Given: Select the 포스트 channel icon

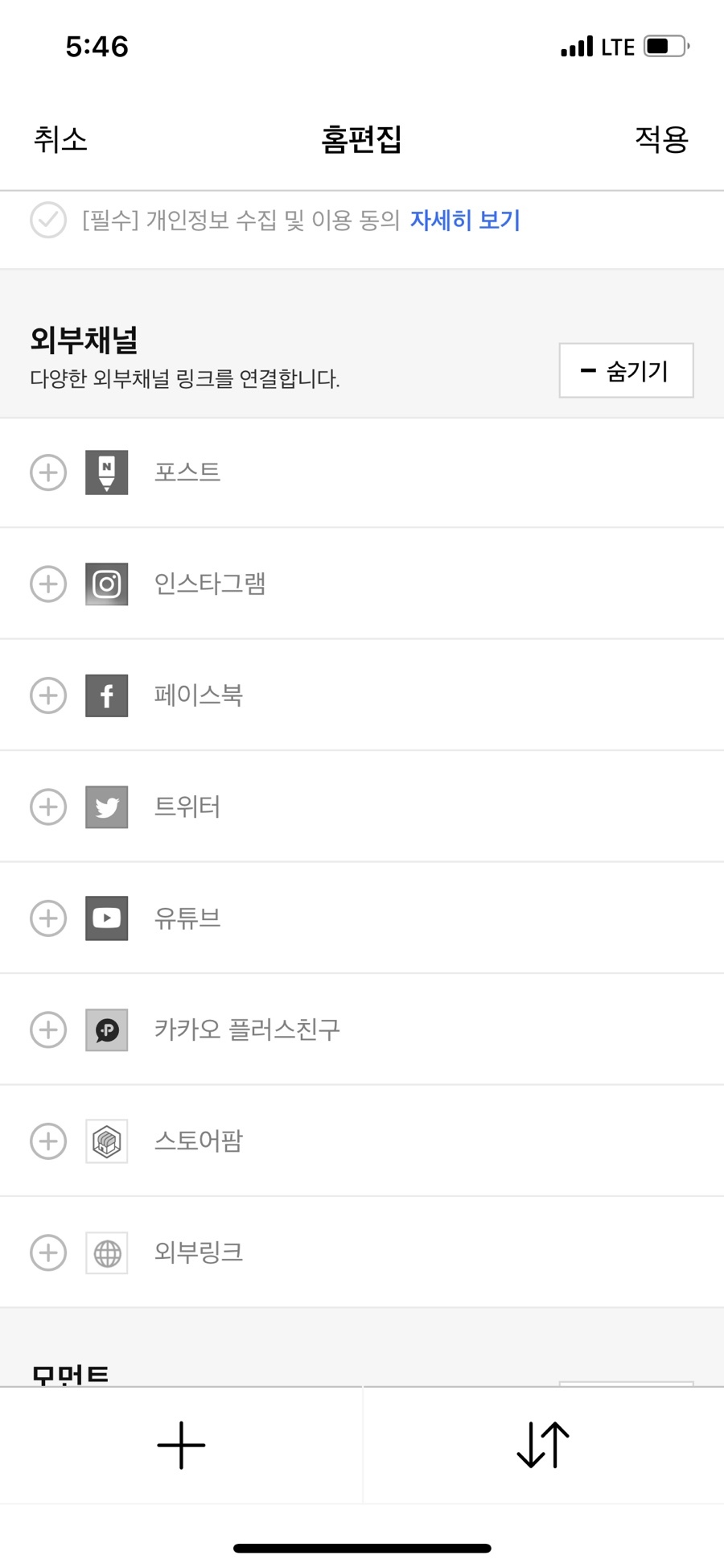Looking at the screenshot, I should tap(105, 472).
